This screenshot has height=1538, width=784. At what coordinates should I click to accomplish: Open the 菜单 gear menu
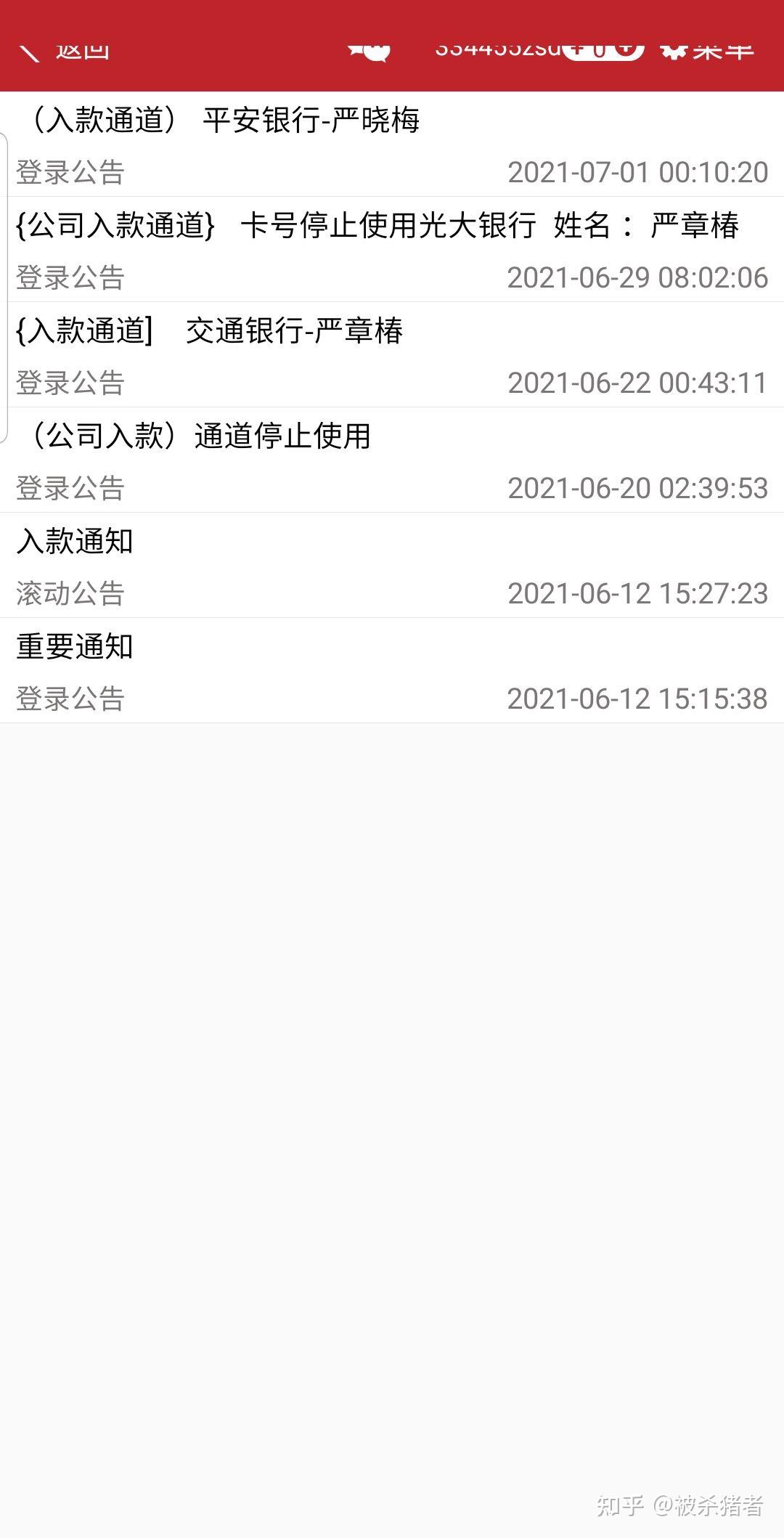pyautogui.click(x=707, y=49)
